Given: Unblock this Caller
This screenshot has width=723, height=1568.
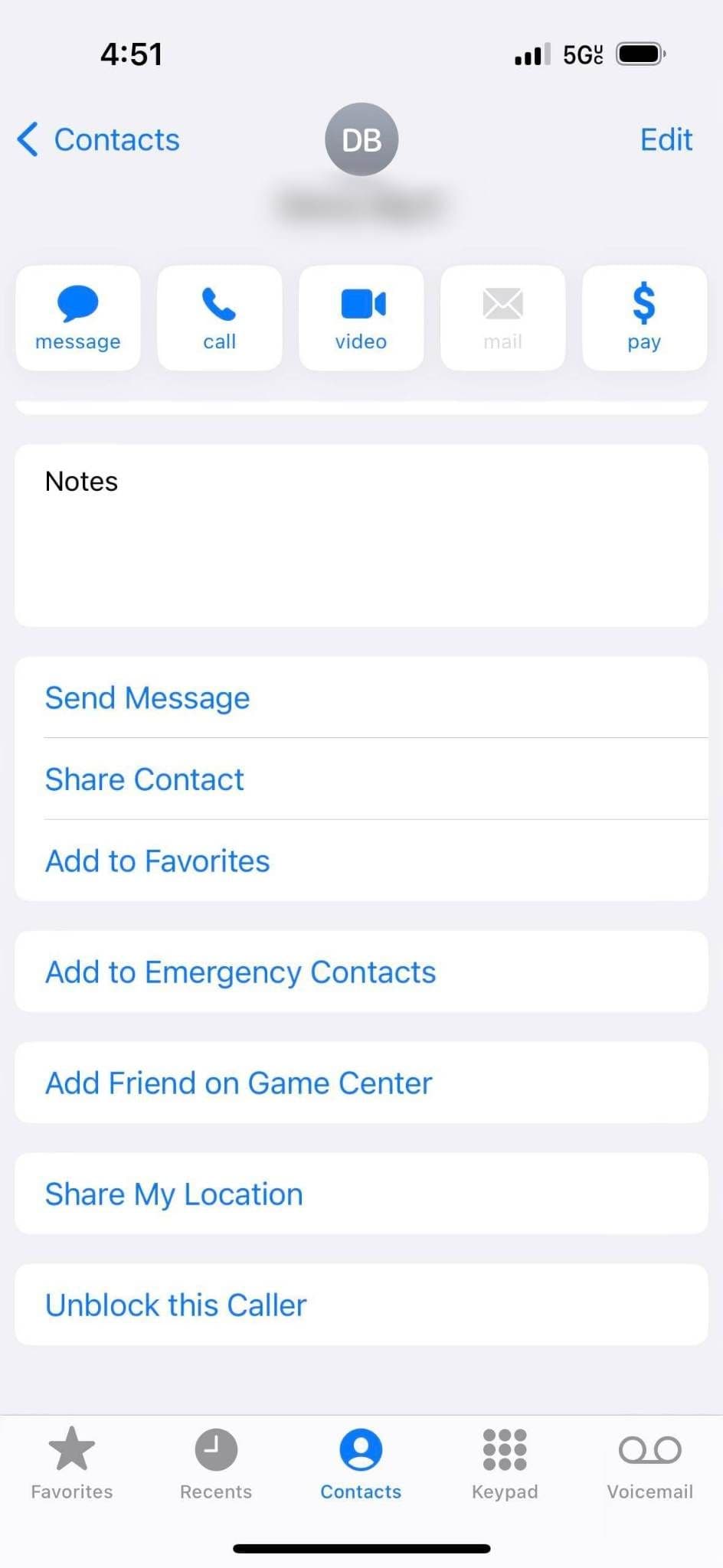Looking at the screenshot, I should [x=176, y=1305].
